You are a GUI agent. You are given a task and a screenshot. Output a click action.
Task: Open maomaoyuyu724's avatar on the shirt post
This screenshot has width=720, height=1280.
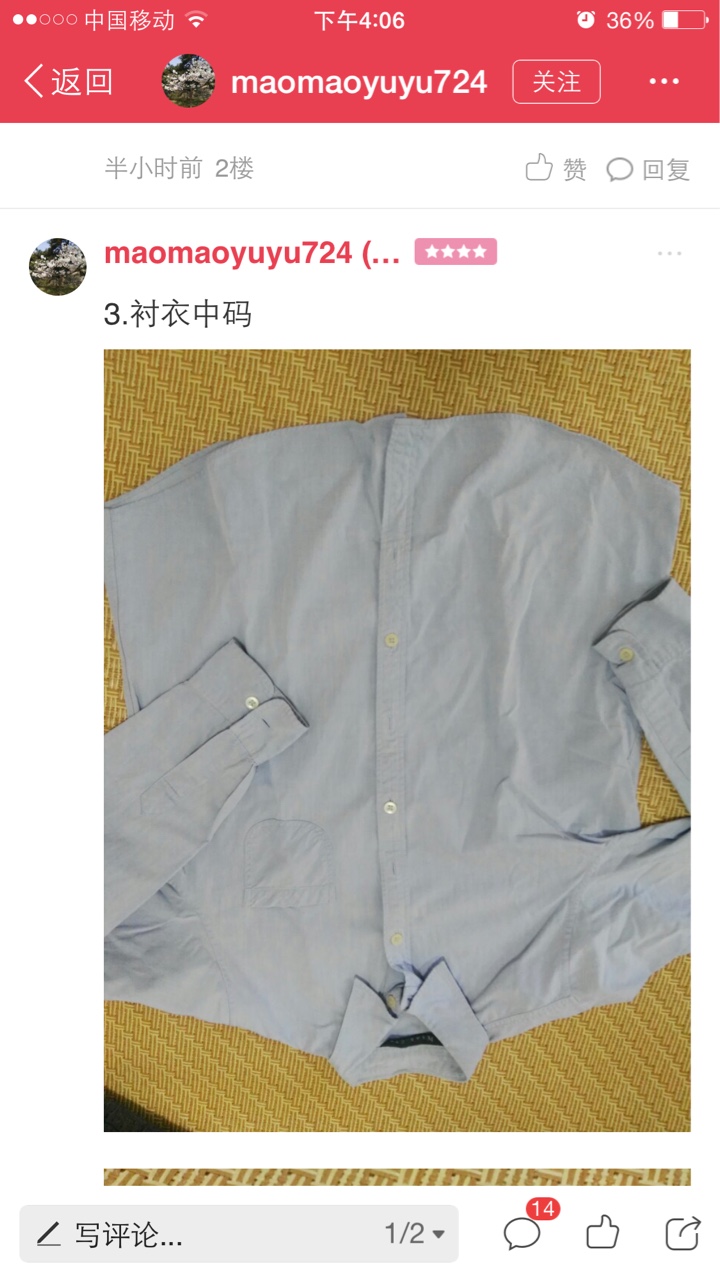coord(58,267)
